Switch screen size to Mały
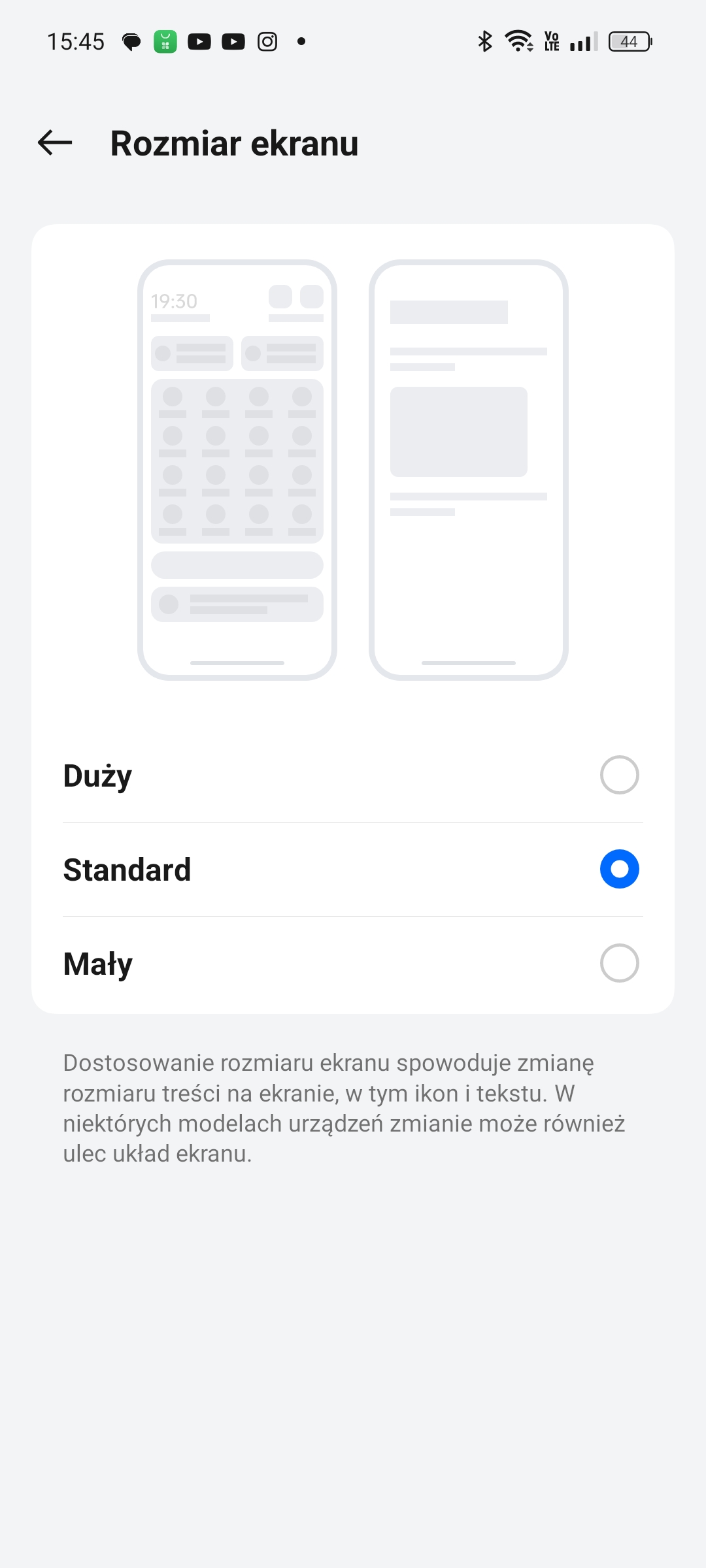The height and width of the screenshot is (1568, 706). point(353,963)
